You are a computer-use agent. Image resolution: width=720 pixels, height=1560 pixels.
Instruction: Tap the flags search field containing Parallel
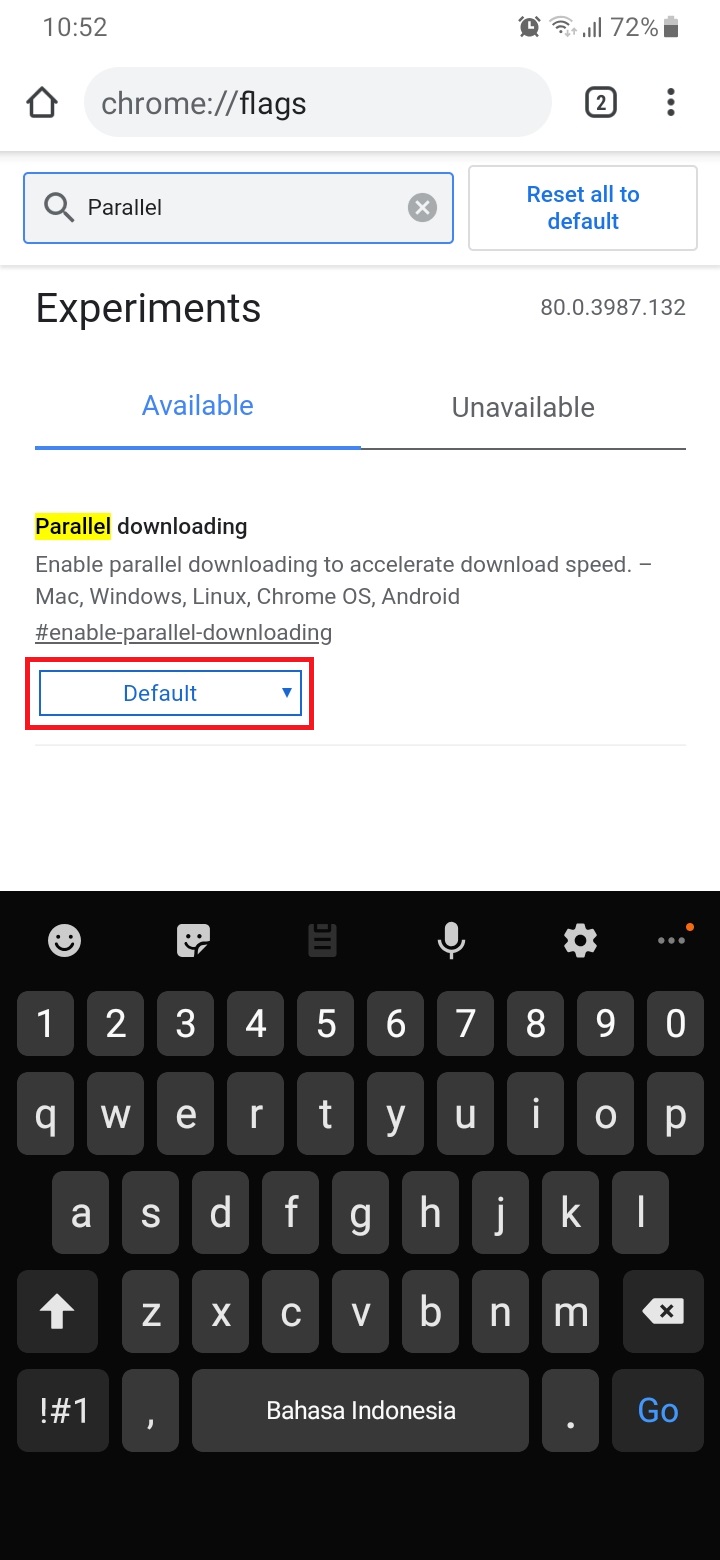tap(230, 208)
